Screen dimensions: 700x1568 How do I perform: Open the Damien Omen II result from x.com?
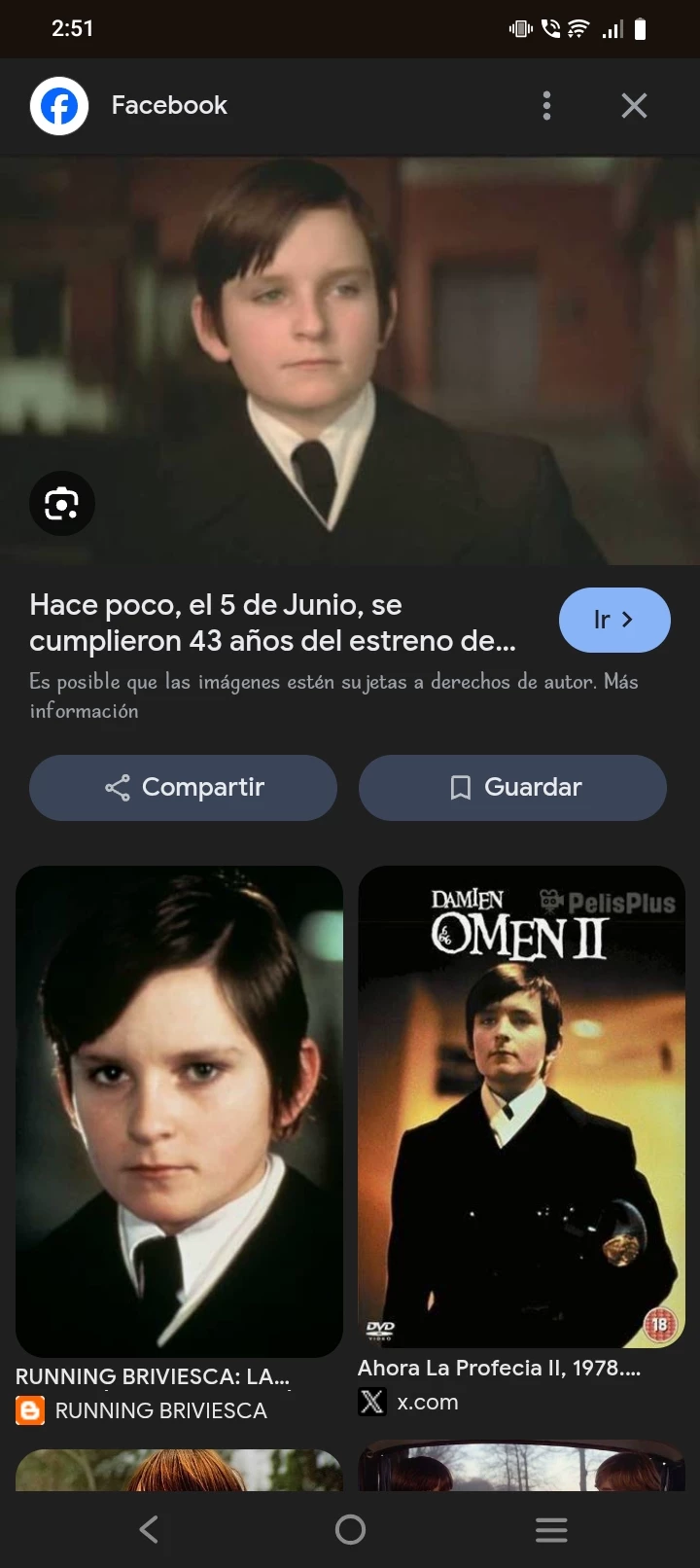[x=521, y=1106]
